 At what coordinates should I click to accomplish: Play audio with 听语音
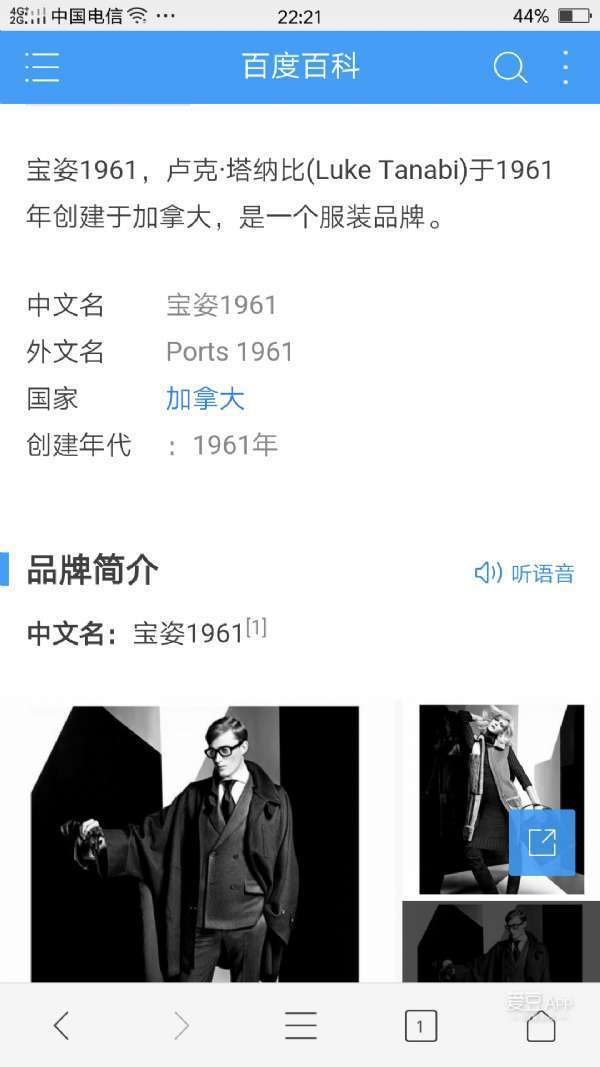[x=525, y=573]
